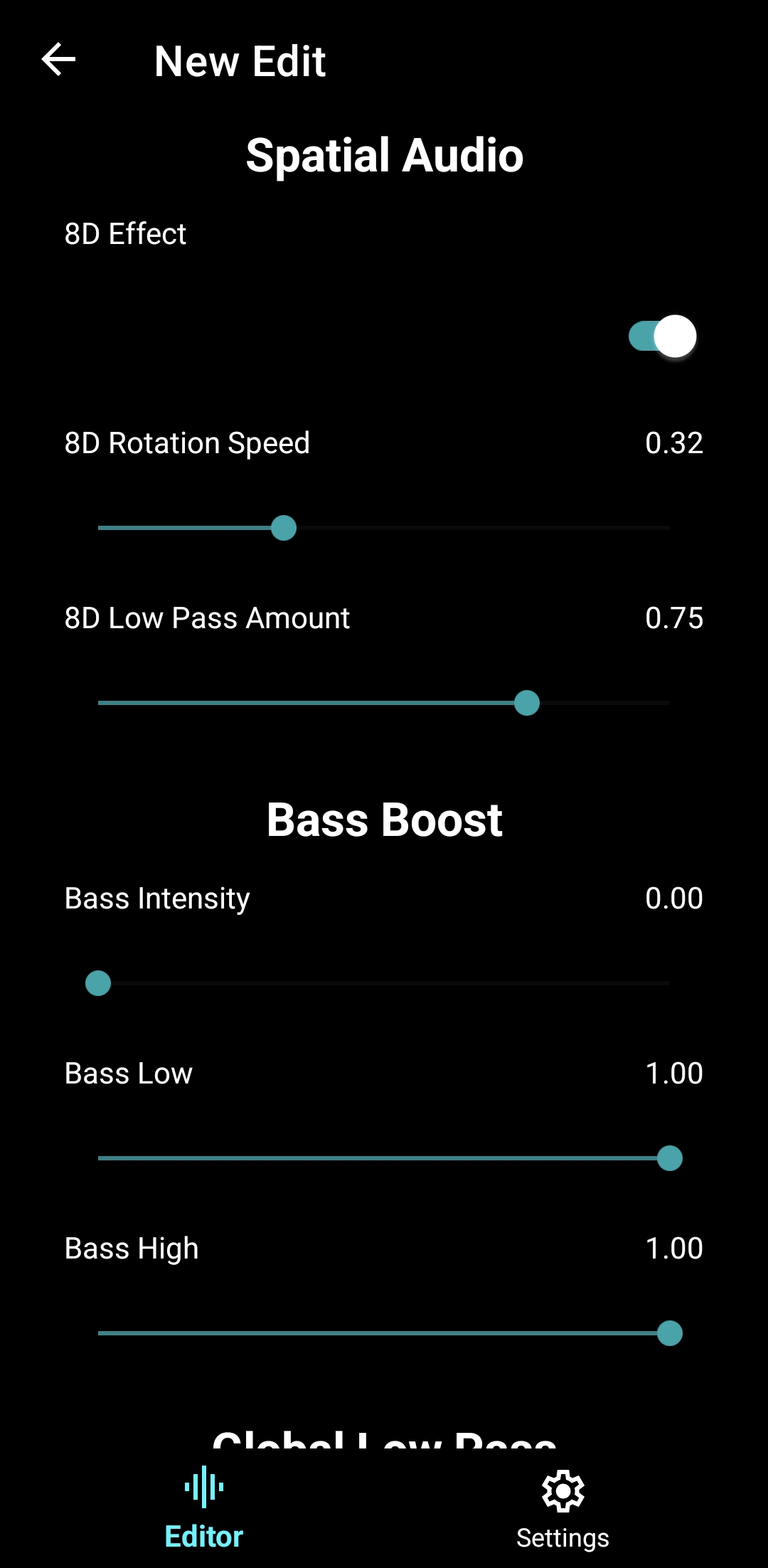Tap the 0.75 low pass value
The height and width of the screenshot is (1568, 768).
click(x=674, y=618)
